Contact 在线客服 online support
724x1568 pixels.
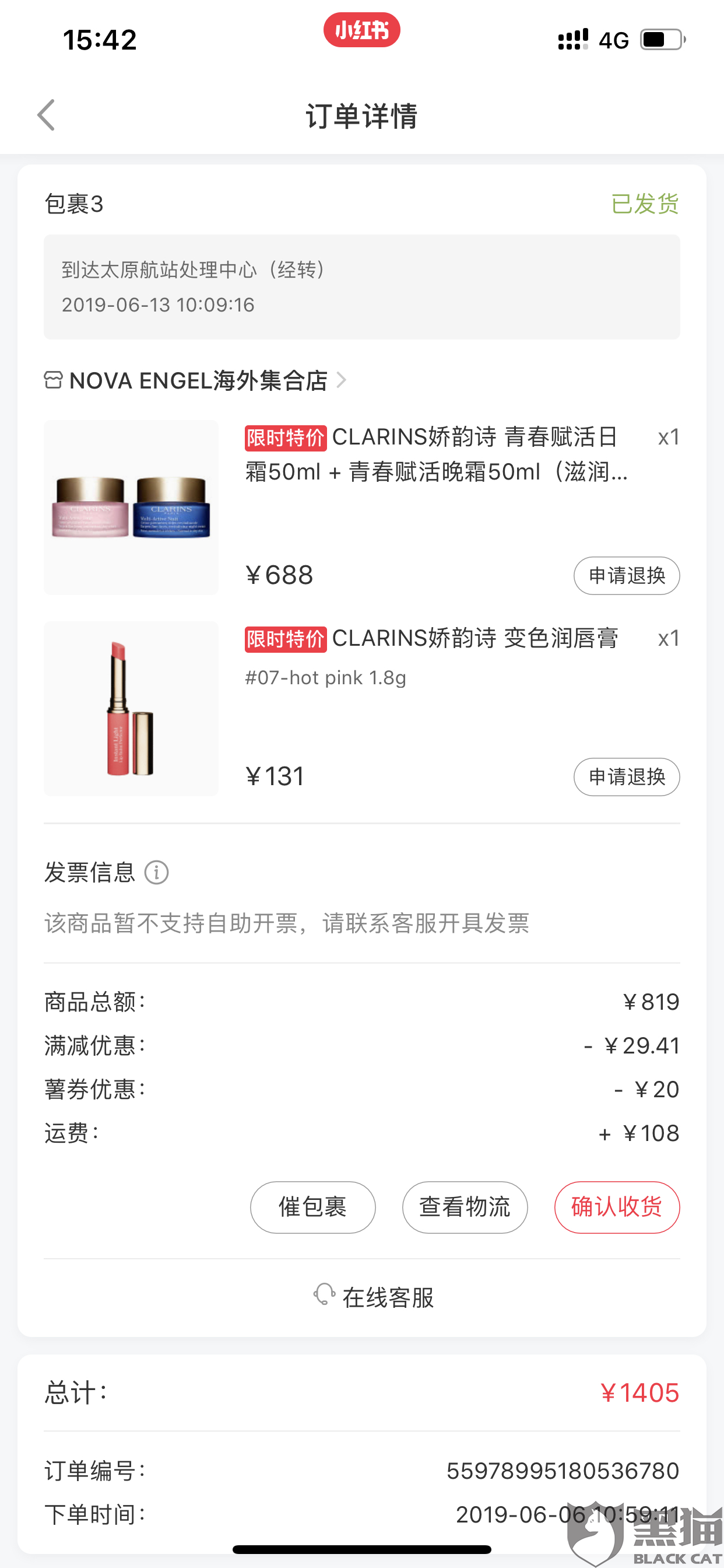click(x=374, y=1297)
